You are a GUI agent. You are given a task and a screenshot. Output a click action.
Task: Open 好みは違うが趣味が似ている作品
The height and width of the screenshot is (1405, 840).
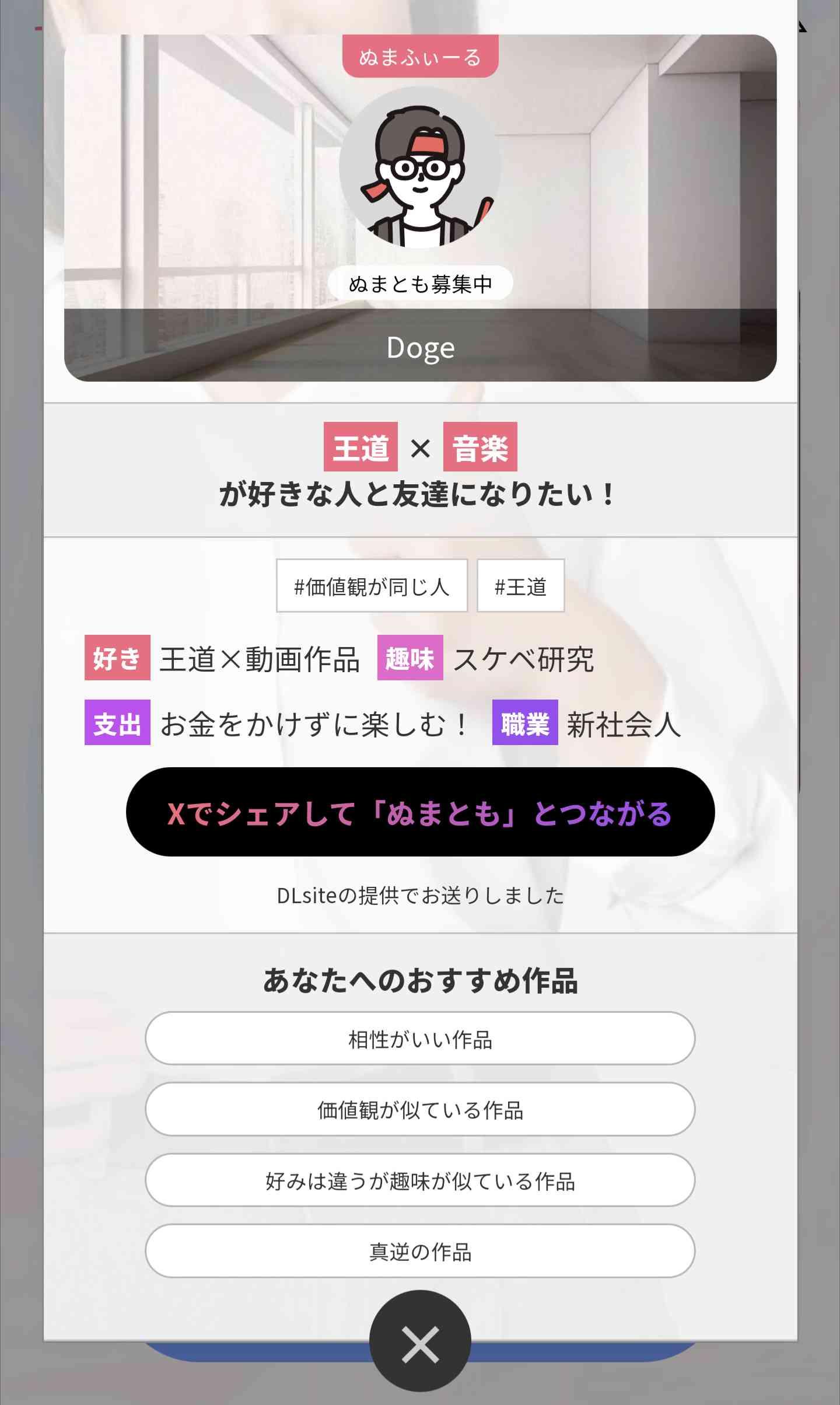coord(420,1180)
